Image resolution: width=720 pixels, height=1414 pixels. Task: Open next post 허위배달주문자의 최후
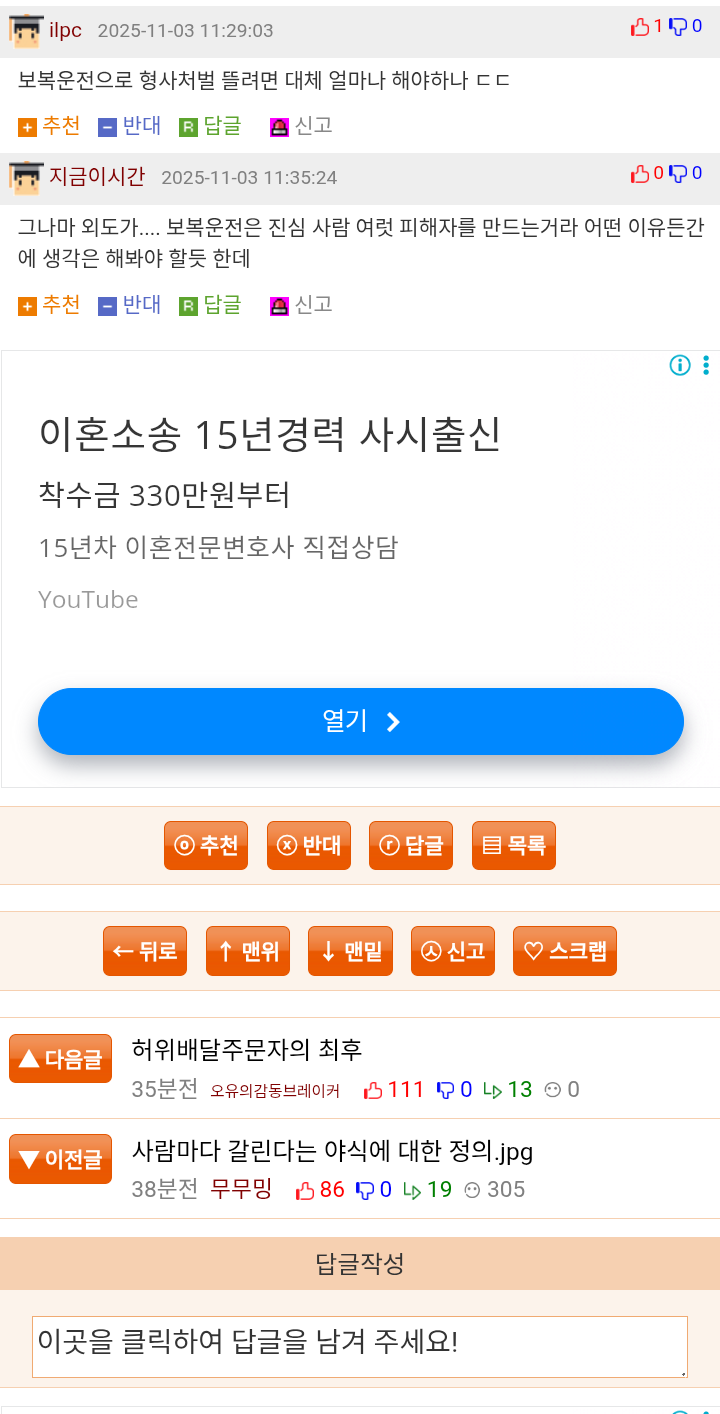247,1049
